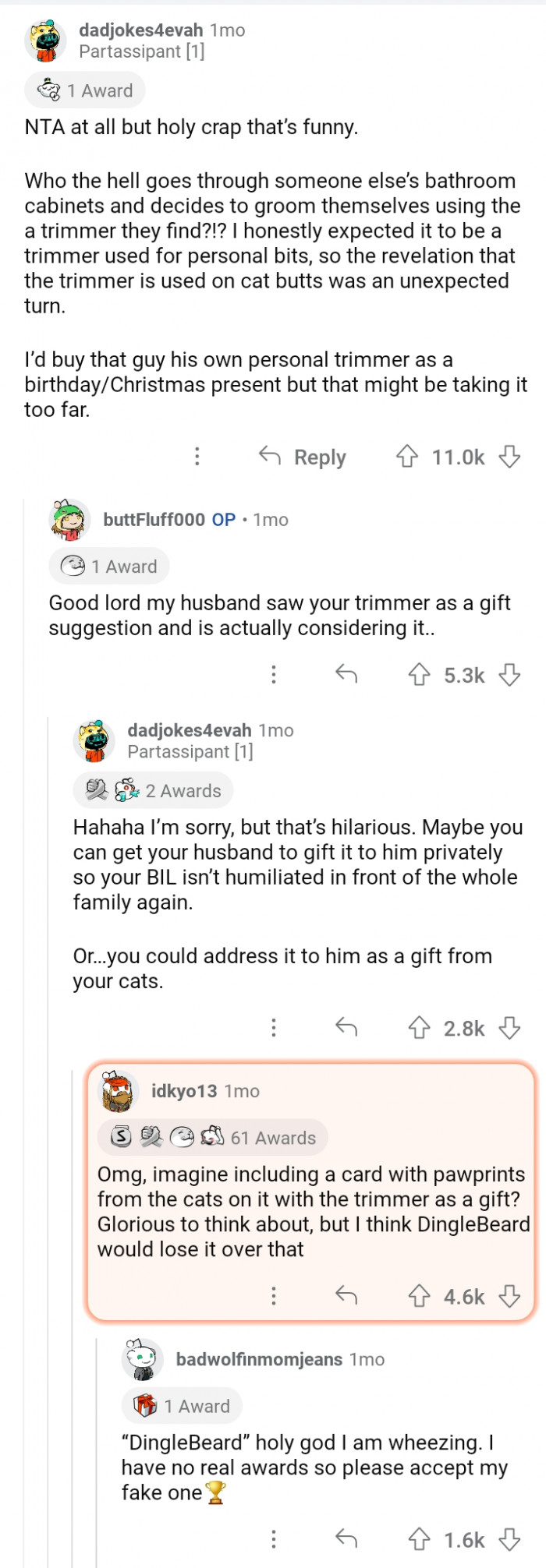
Task: Reply arrow on badwolfinmomjeans' comment
Action: click(346, 1539)
